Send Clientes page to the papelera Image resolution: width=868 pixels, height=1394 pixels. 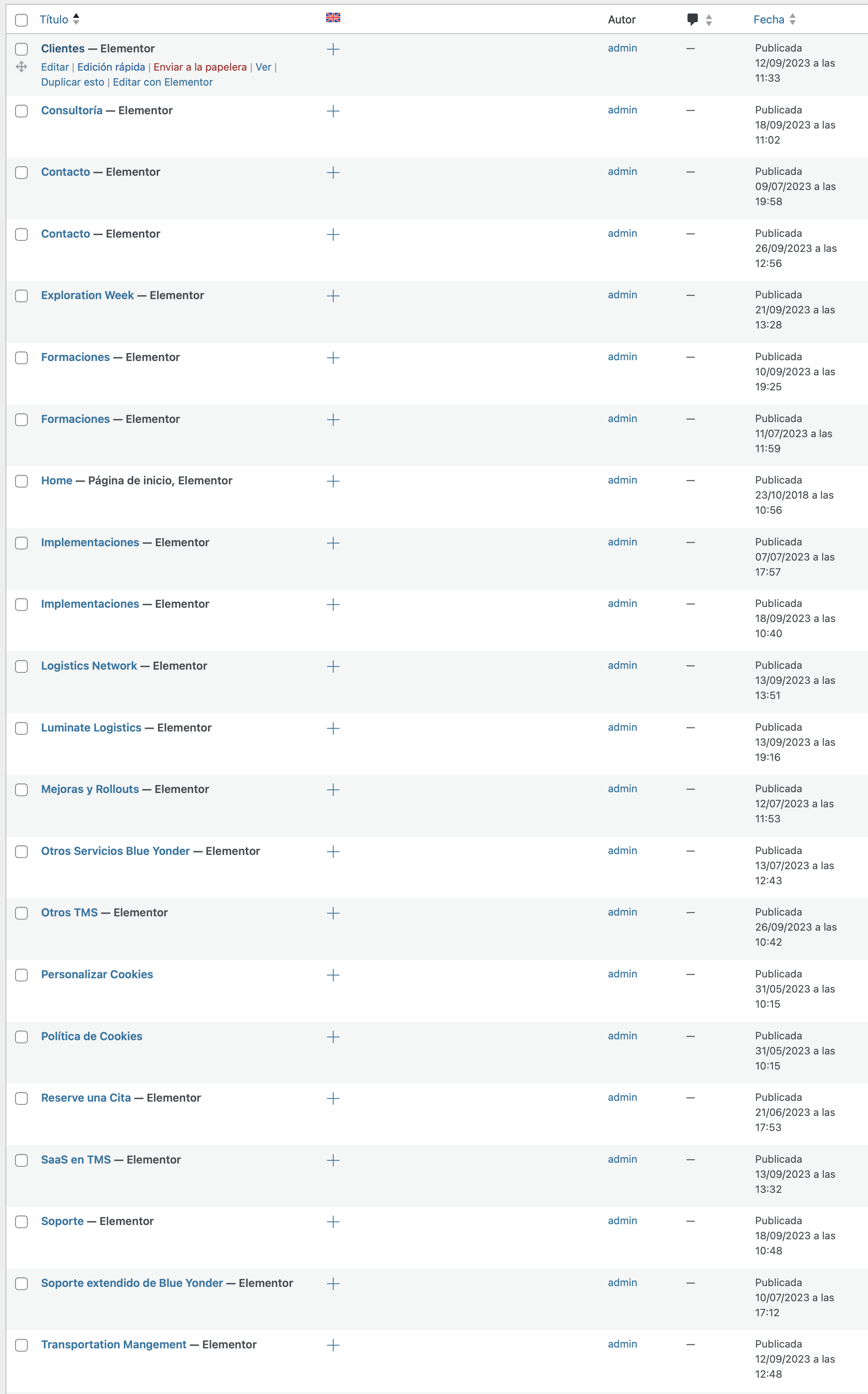pyautogui.click(x=200, y=67)
